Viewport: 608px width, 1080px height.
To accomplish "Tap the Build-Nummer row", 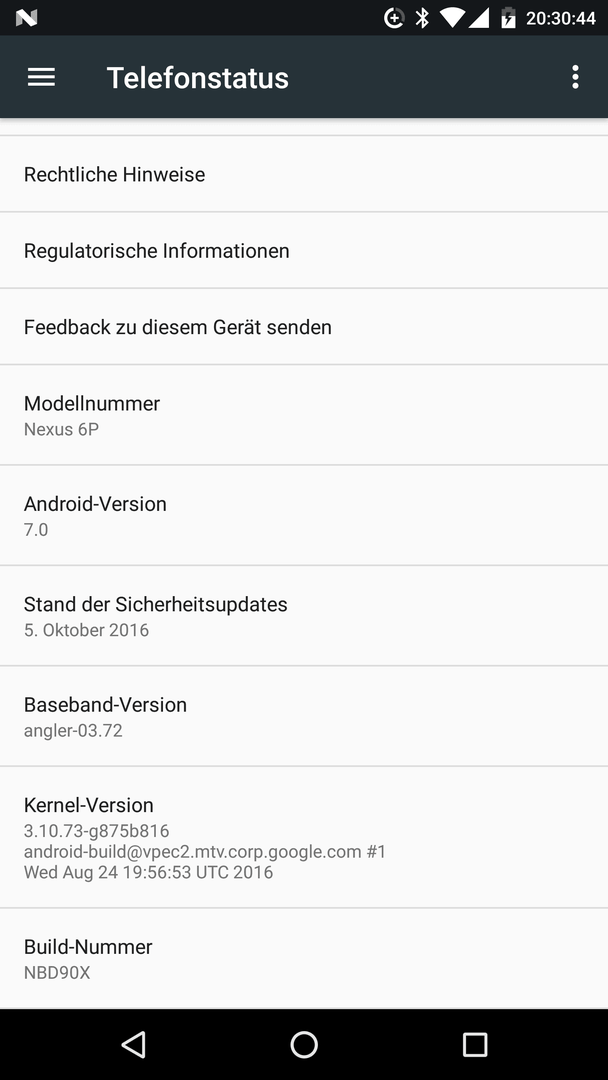I will [x=304, y=958].
